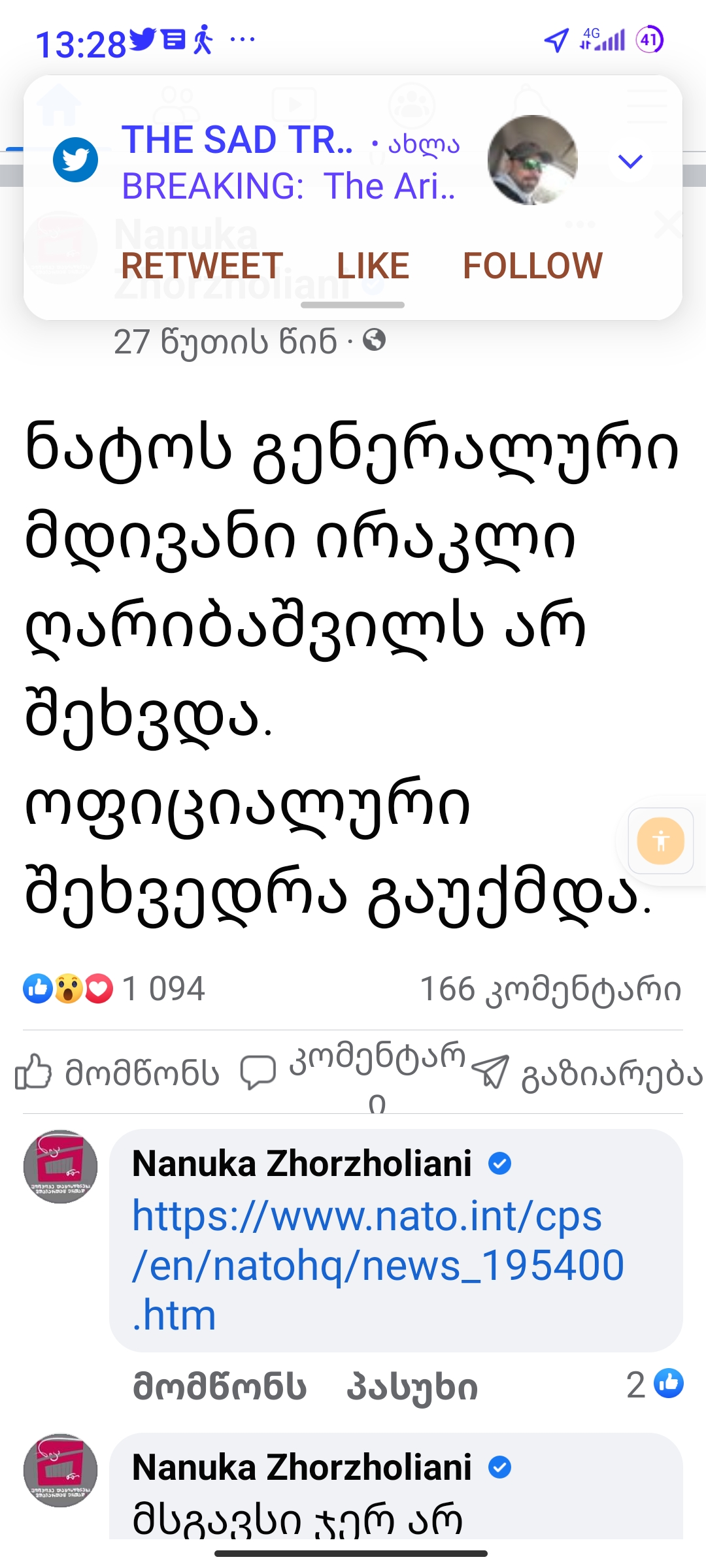Comment on the post via კომენტარი

pos(353,1073)
